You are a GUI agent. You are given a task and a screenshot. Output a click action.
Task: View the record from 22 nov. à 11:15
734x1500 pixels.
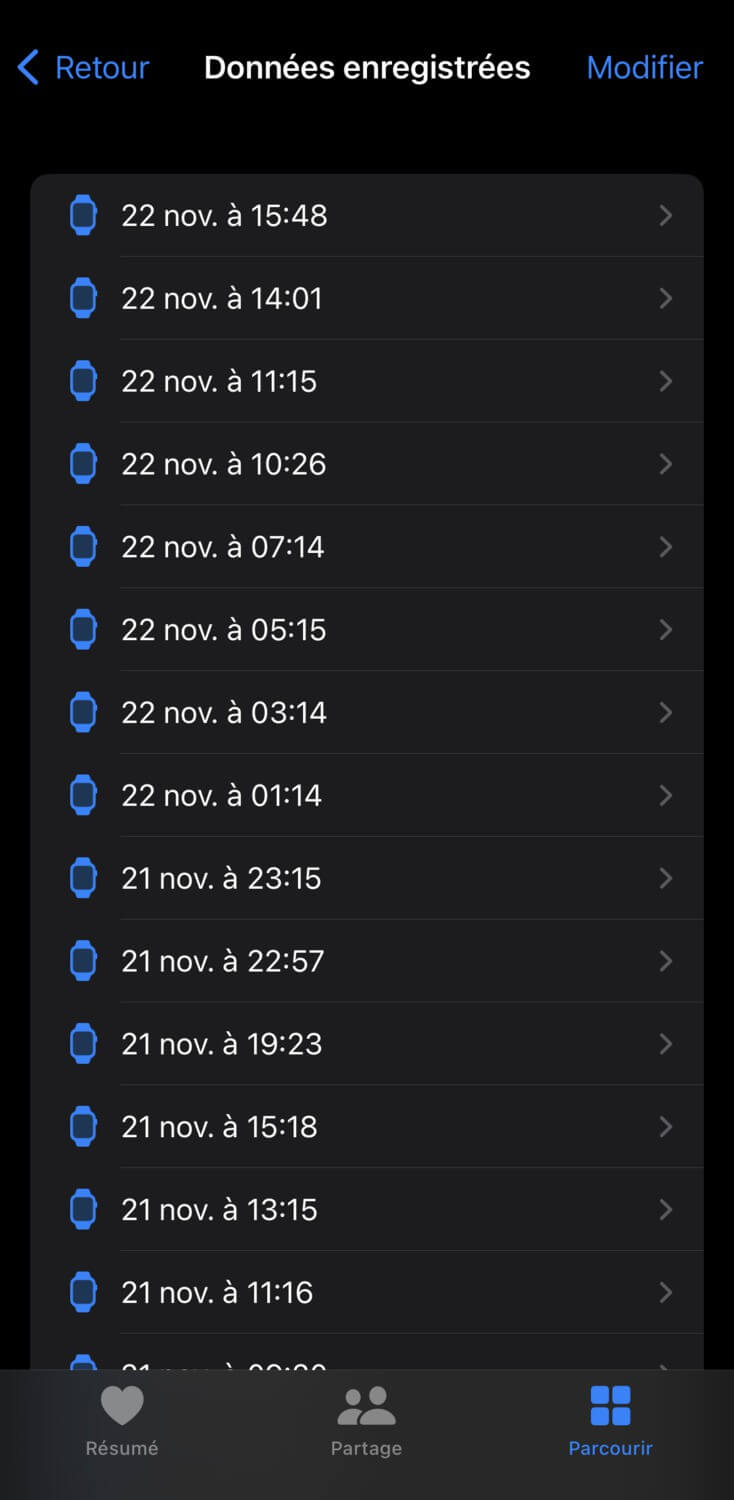(x=367, y=381)
